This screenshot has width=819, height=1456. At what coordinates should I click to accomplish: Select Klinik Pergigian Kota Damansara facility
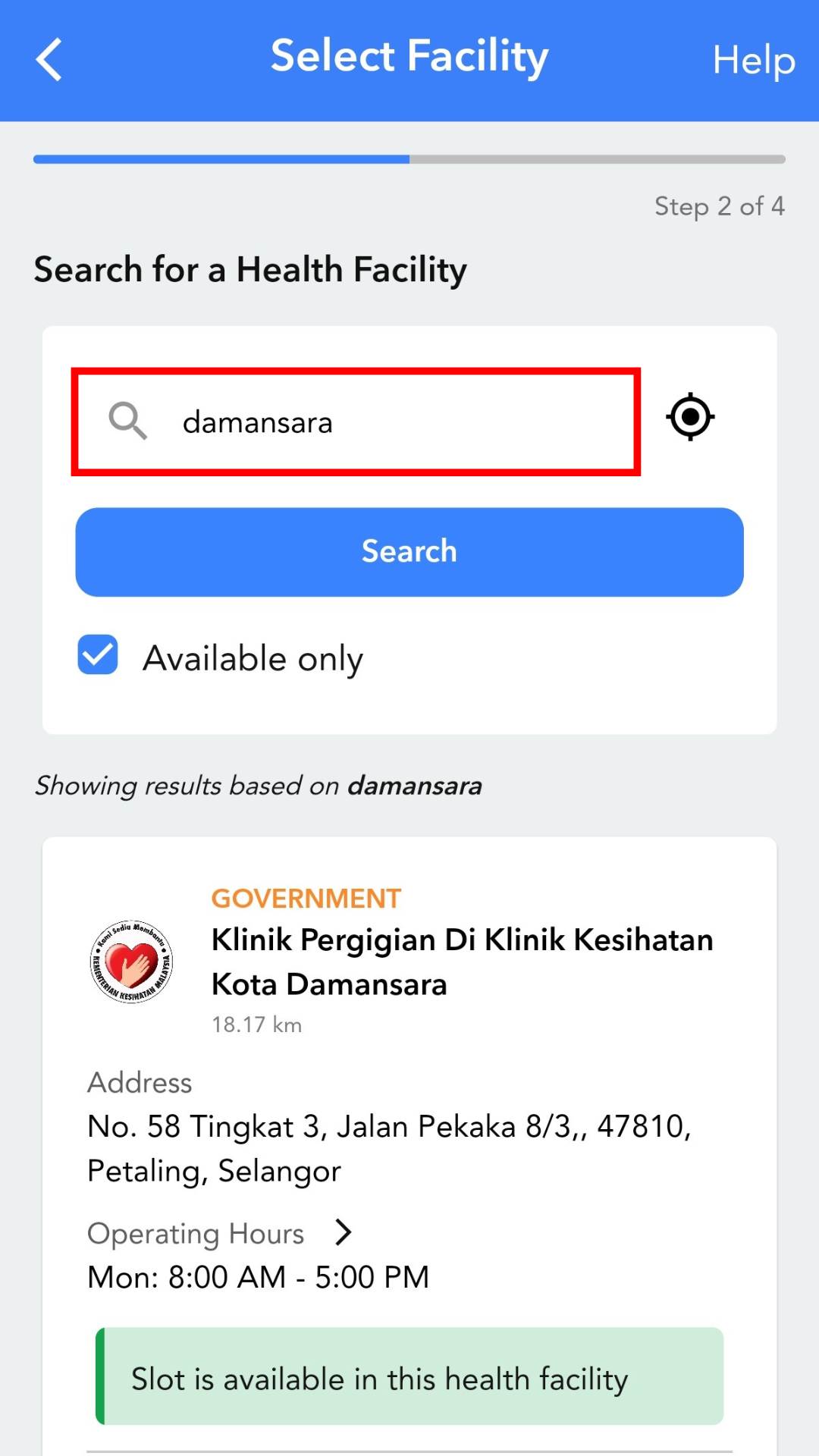point(461,962)
